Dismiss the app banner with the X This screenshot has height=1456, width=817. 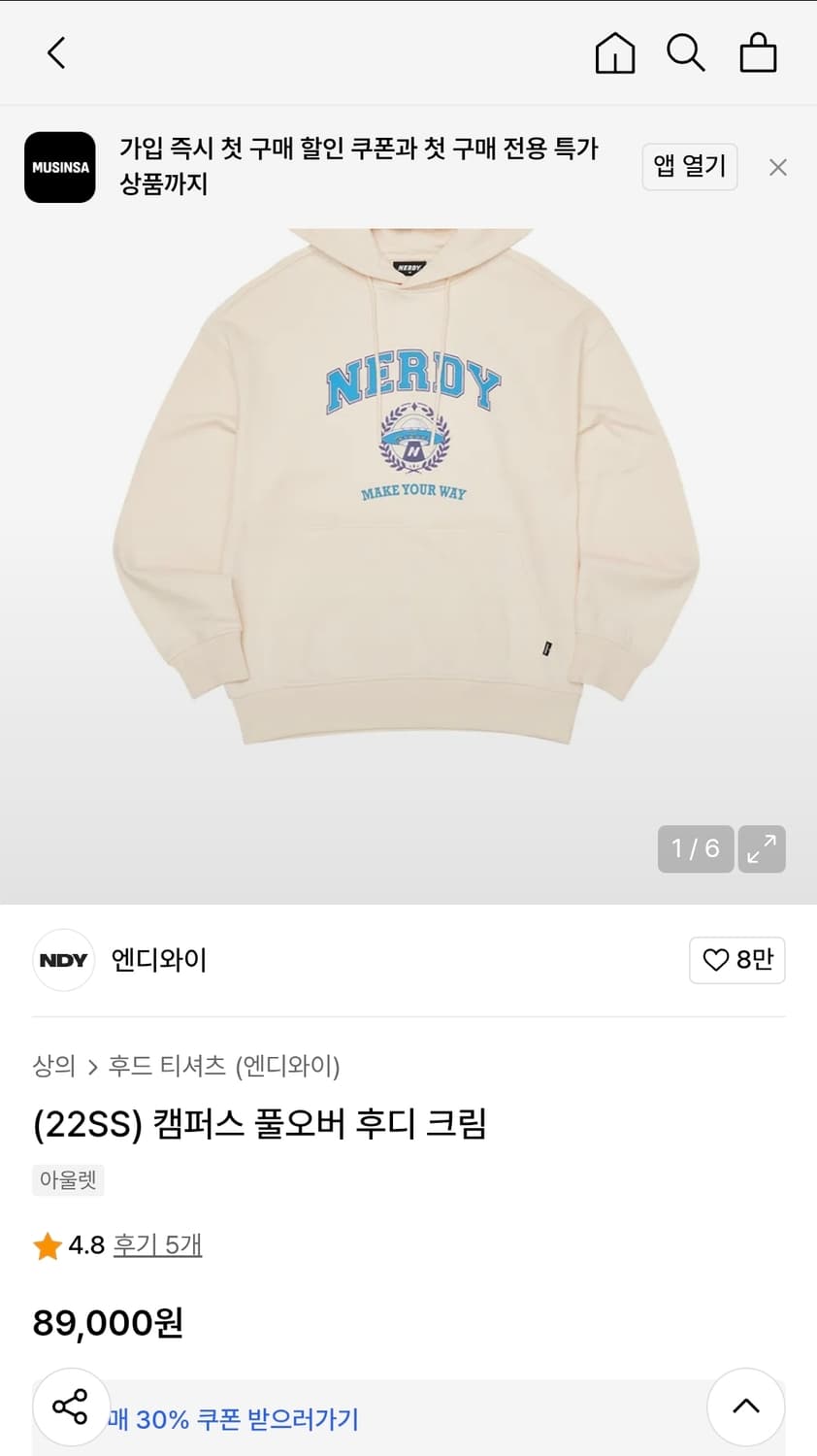[x=777, y=167]
